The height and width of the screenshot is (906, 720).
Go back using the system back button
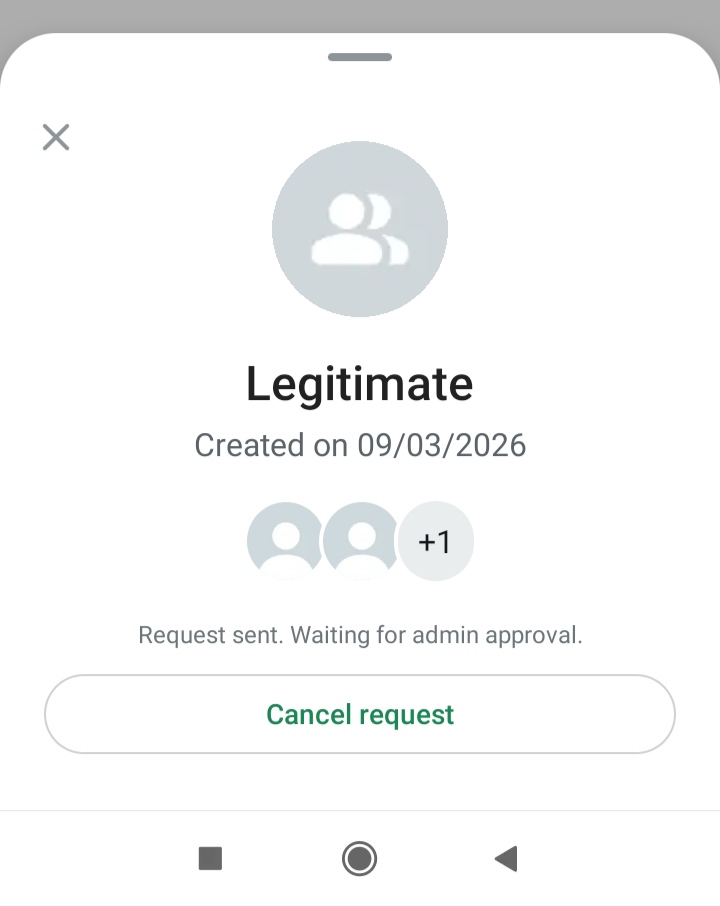pos(506,858)
